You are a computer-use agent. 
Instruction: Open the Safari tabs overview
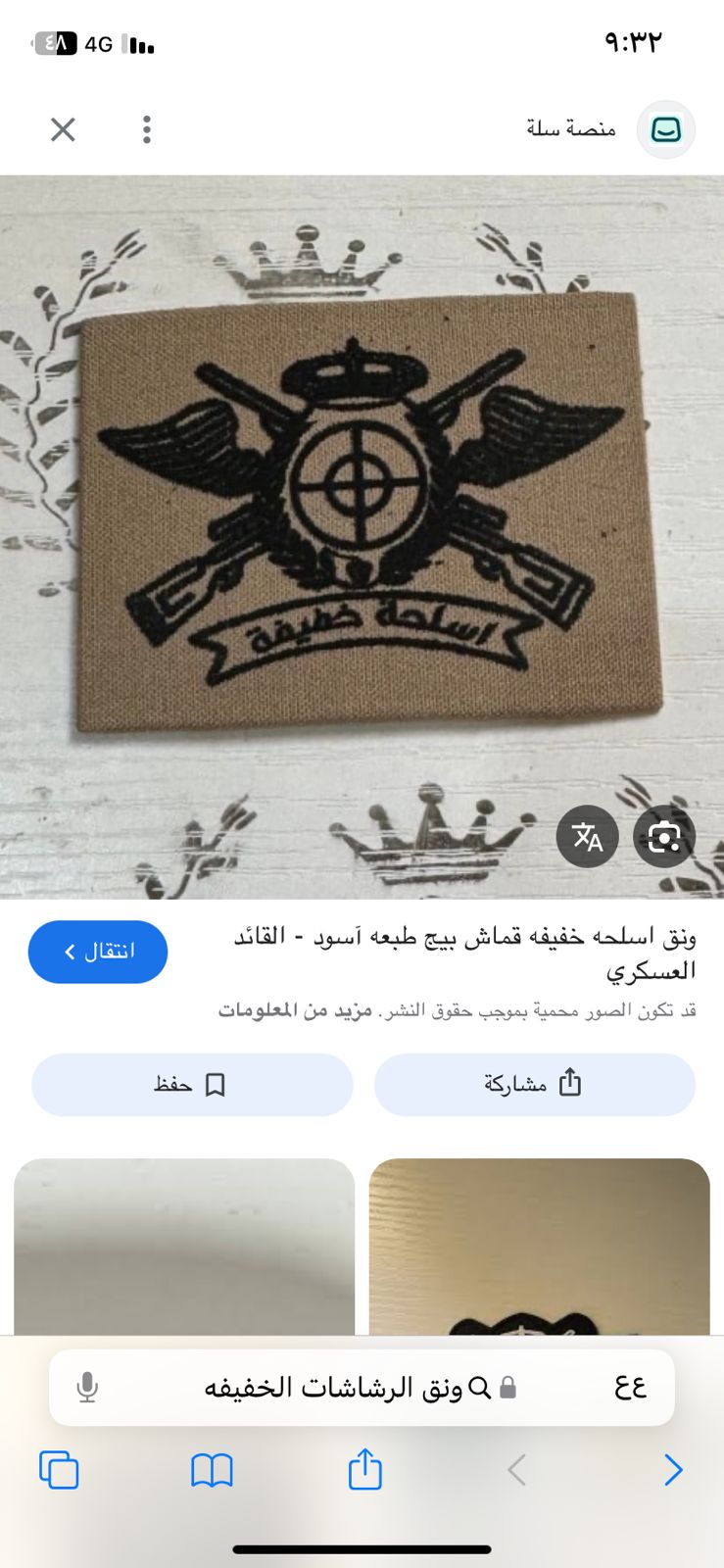pos(59,1470)
